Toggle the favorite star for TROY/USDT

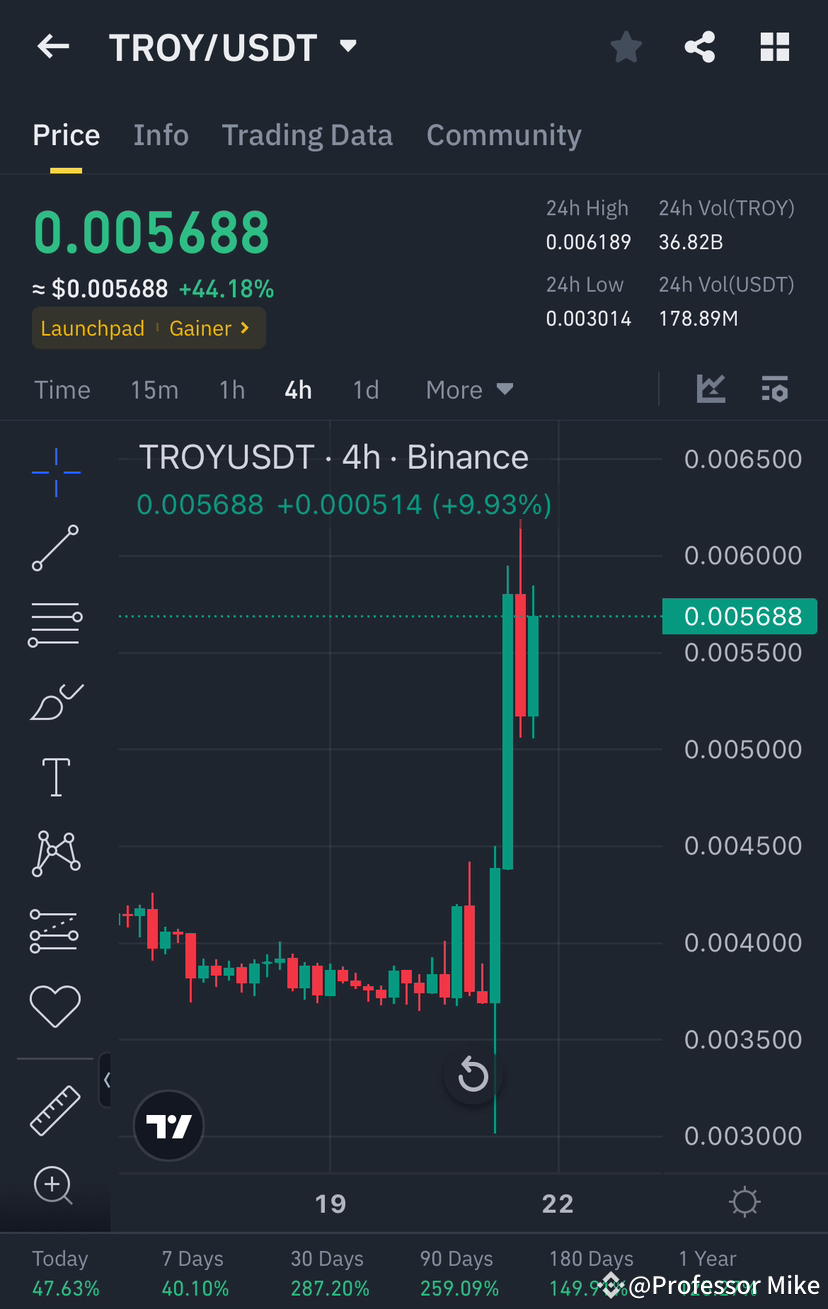coord(626,46)
